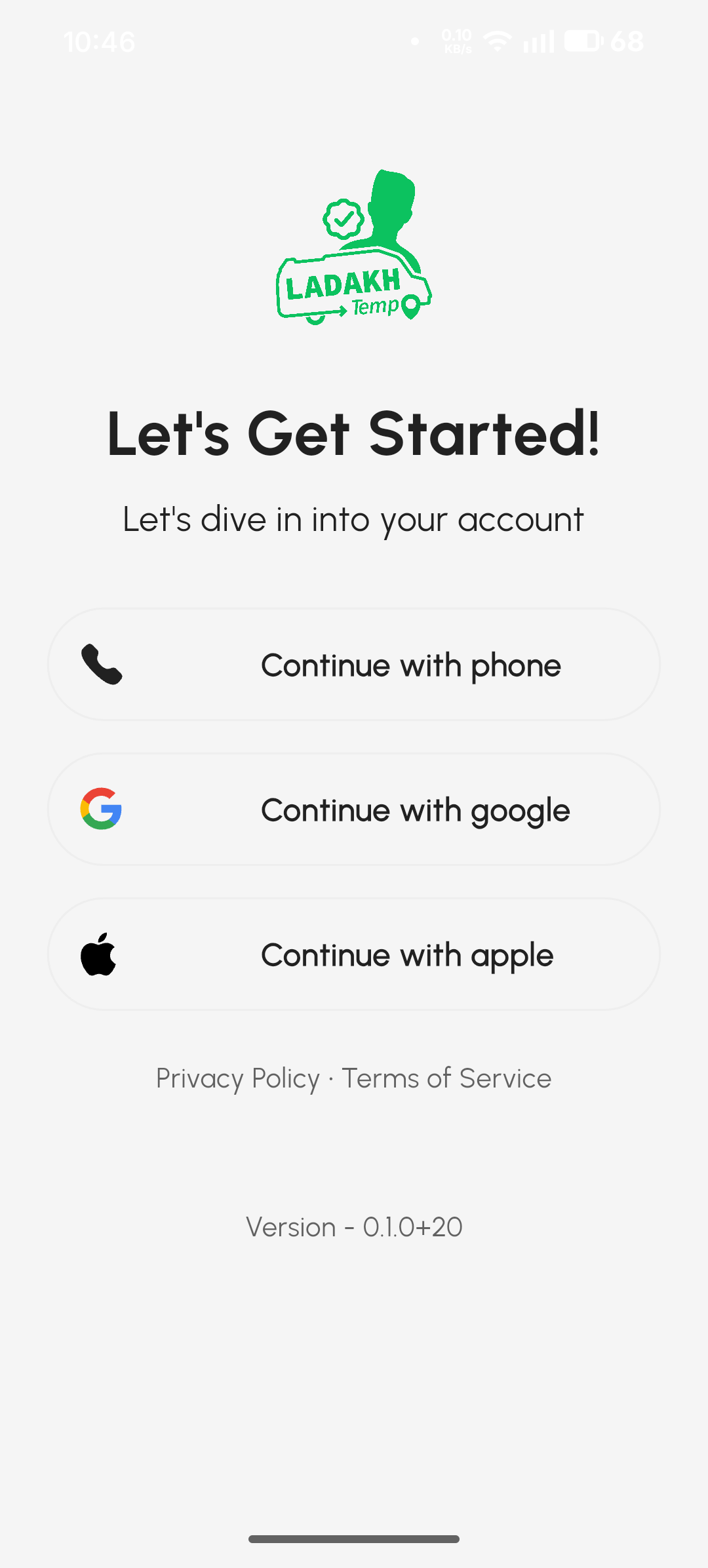Open the Privacy Policy
The height and width of the screenshot is (1568, 708).
[237, 1078]
